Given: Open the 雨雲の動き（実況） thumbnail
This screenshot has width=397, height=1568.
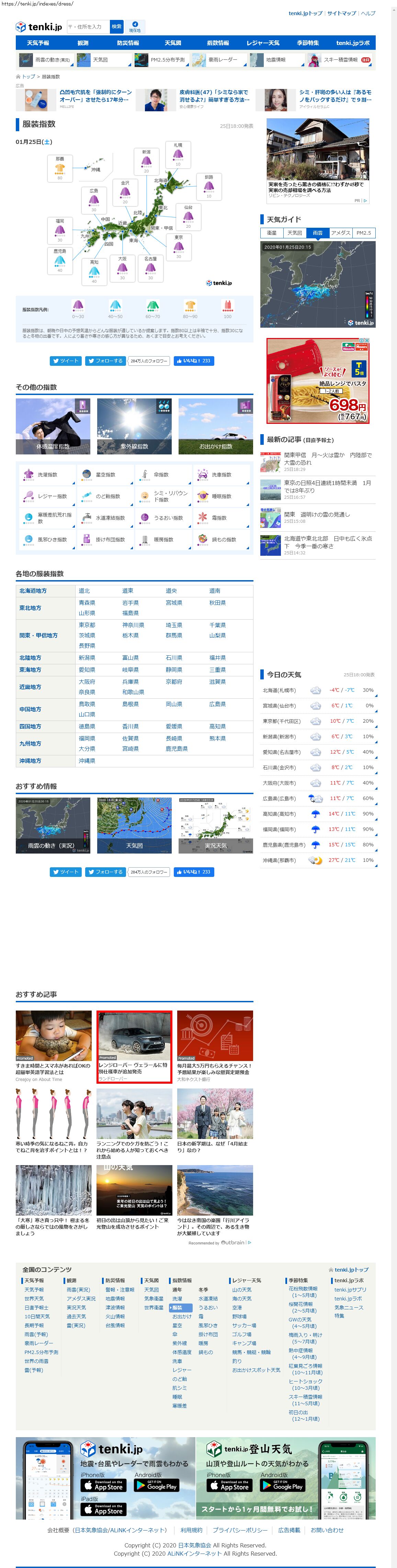Looking at the screenshot, I should 52,825.
